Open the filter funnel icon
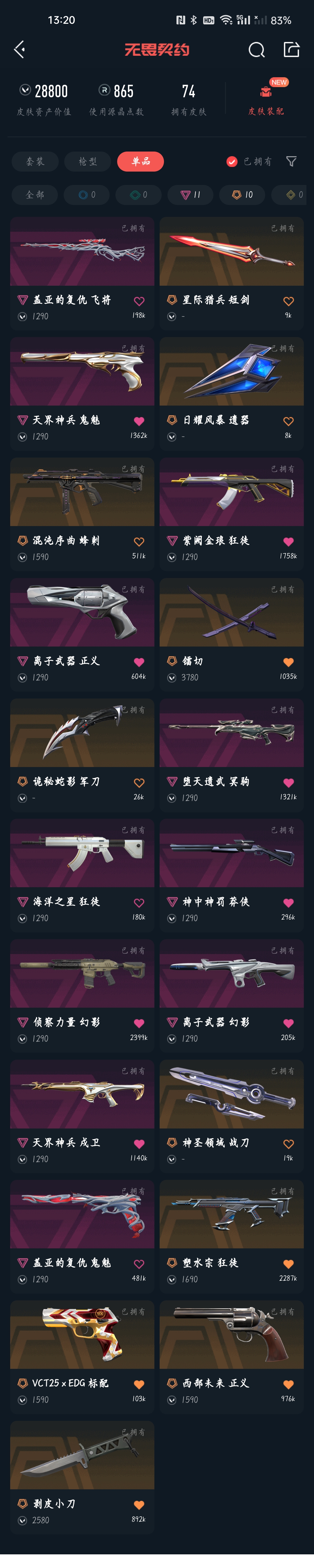The width and height of the screenshot is (314, 1568). [x=291, y=161]
